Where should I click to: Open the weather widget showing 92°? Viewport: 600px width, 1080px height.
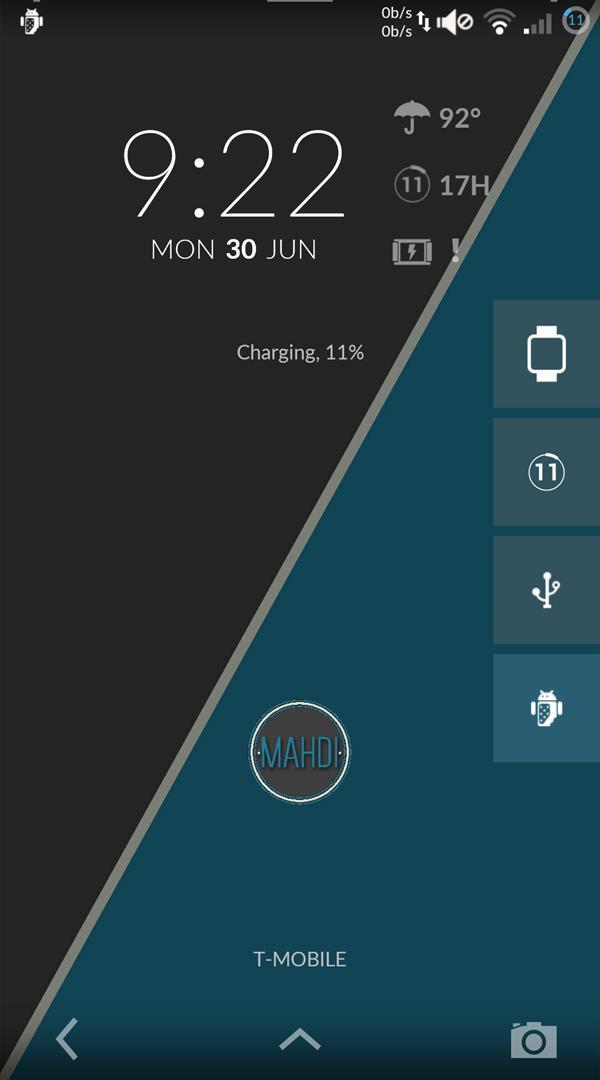pyautogui.click(x=437, y=118)
